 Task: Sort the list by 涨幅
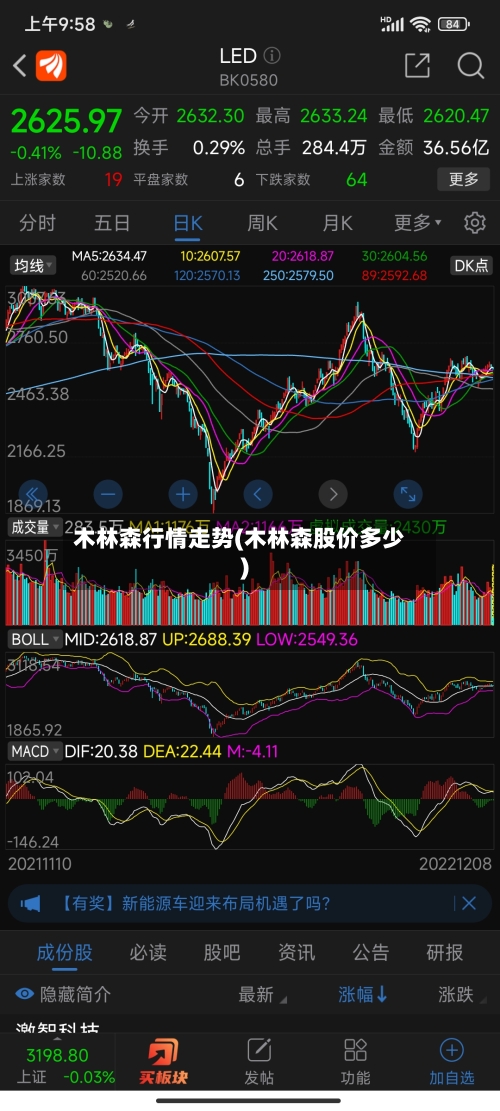(x=363, y=994)
